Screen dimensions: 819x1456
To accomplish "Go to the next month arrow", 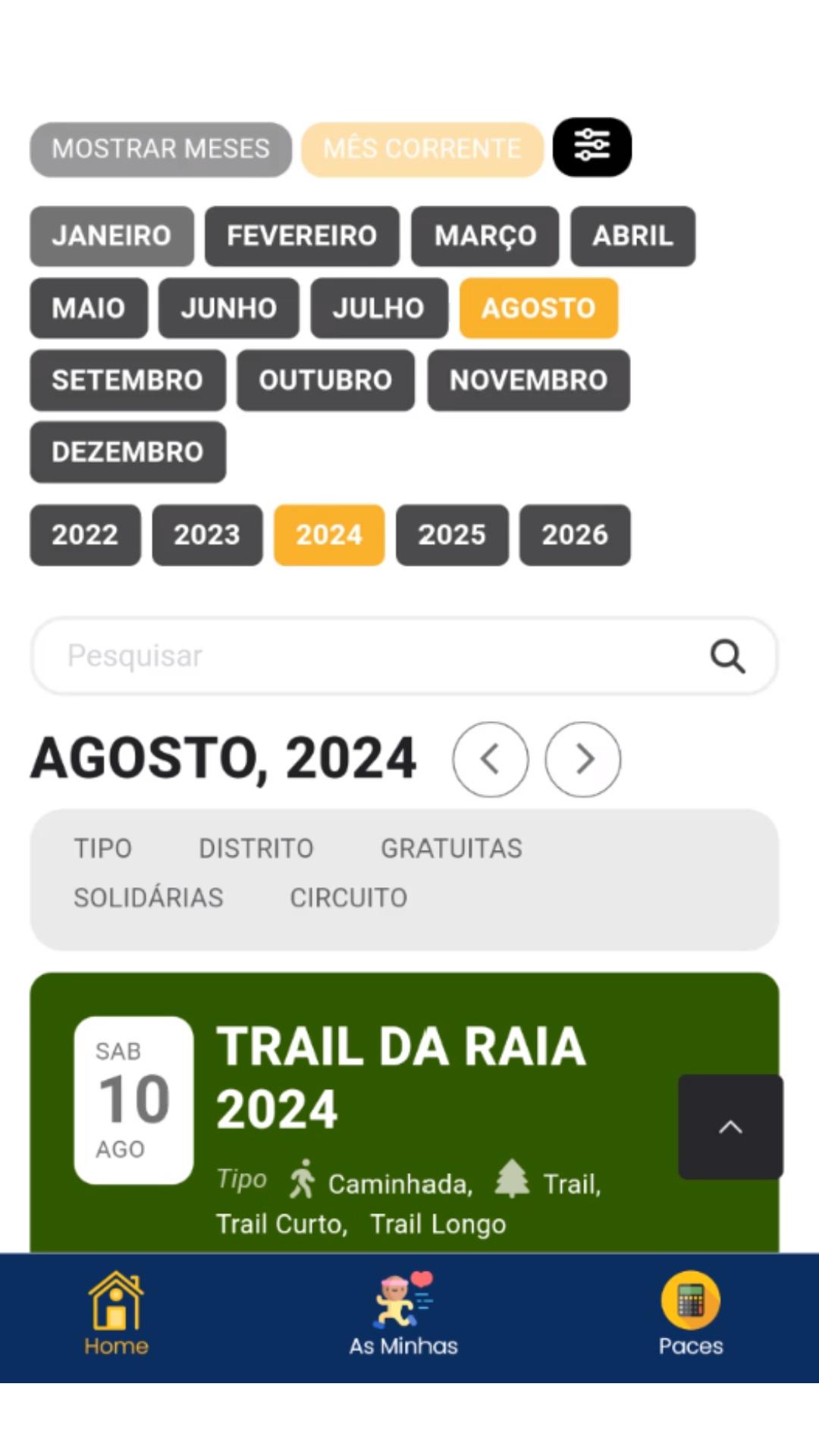I will pyautogui.click(x=583, y=759).
